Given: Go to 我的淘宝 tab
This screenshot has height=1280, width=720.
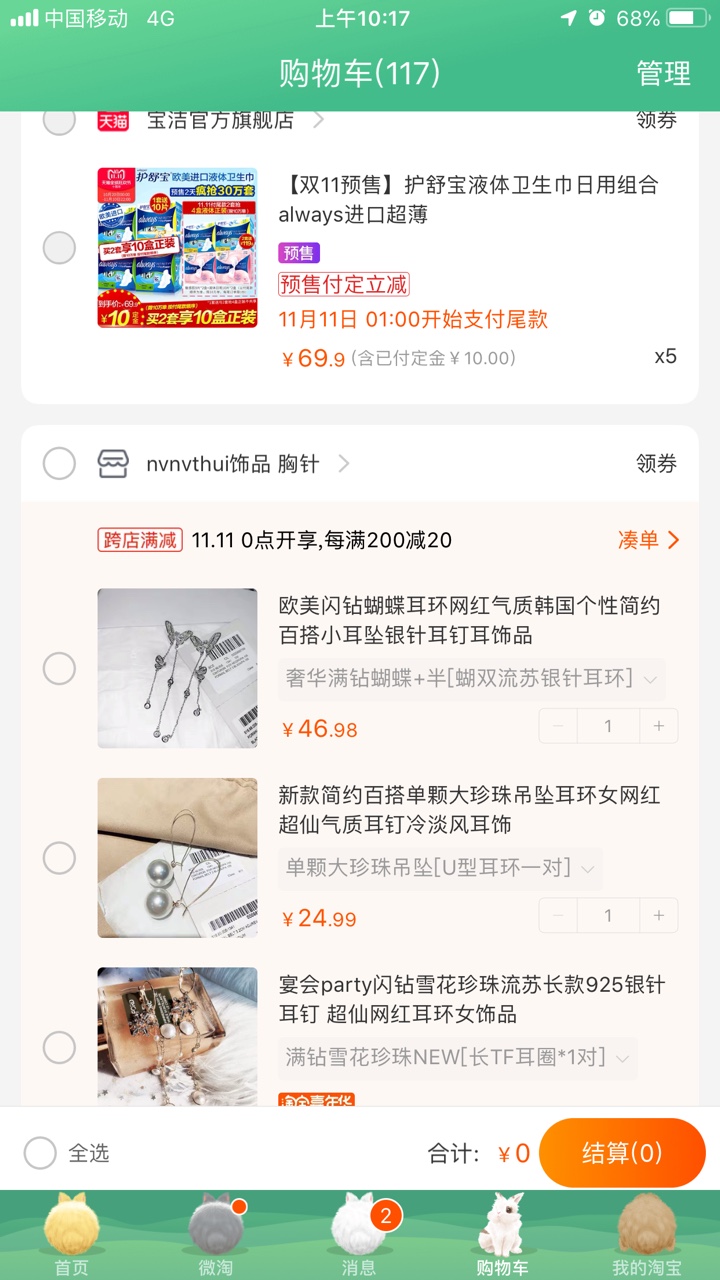Looking at the screenshot, I should 647,1235.
